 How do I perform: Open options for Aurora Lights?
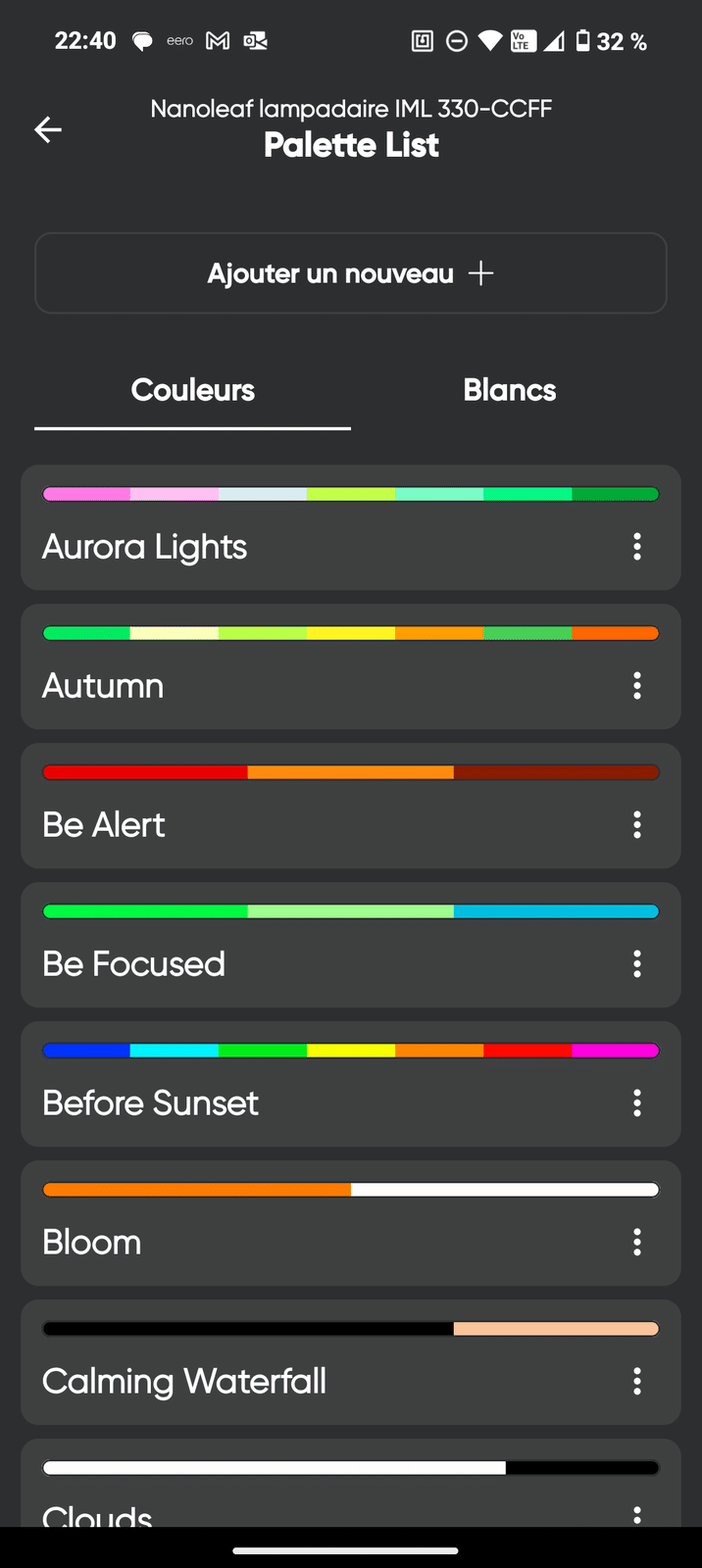pos(637,547)
